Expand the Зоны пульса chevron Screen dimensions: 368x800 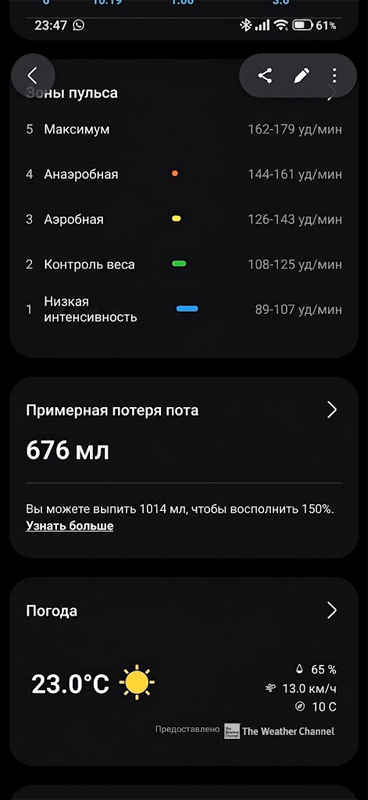coord(332,93)
